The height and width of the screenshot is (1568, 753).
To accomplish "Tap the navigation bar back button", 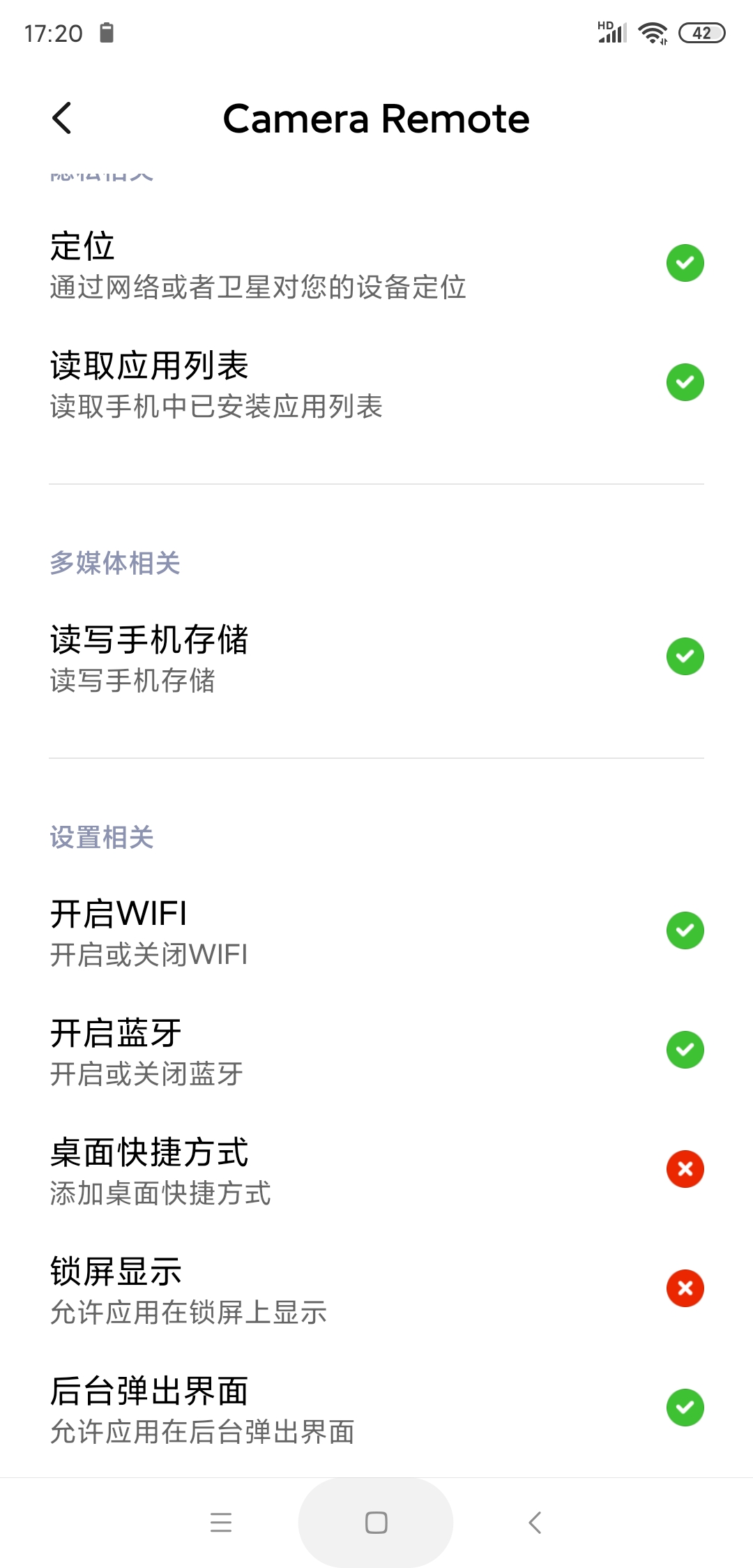I will 535,1523.
